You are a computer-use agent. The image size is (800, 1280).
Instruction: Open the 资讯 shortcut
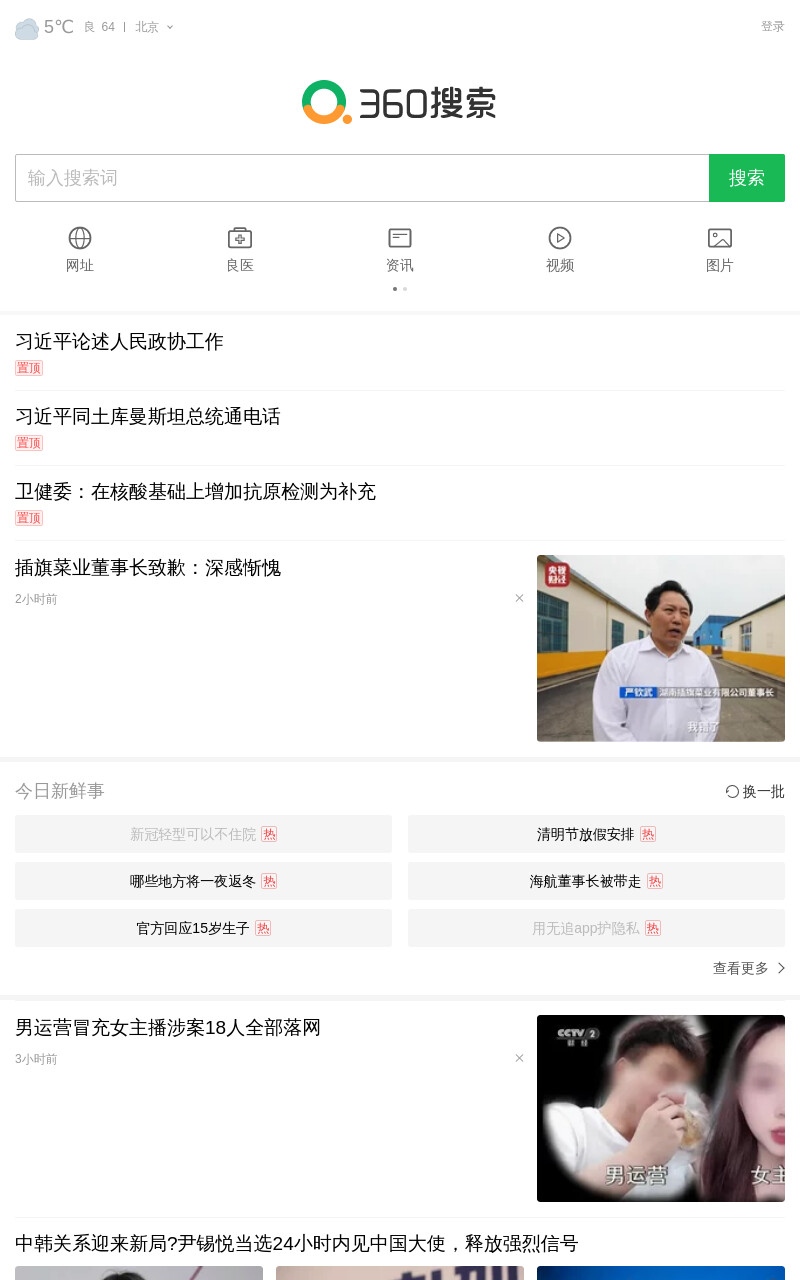coord(400,250)
